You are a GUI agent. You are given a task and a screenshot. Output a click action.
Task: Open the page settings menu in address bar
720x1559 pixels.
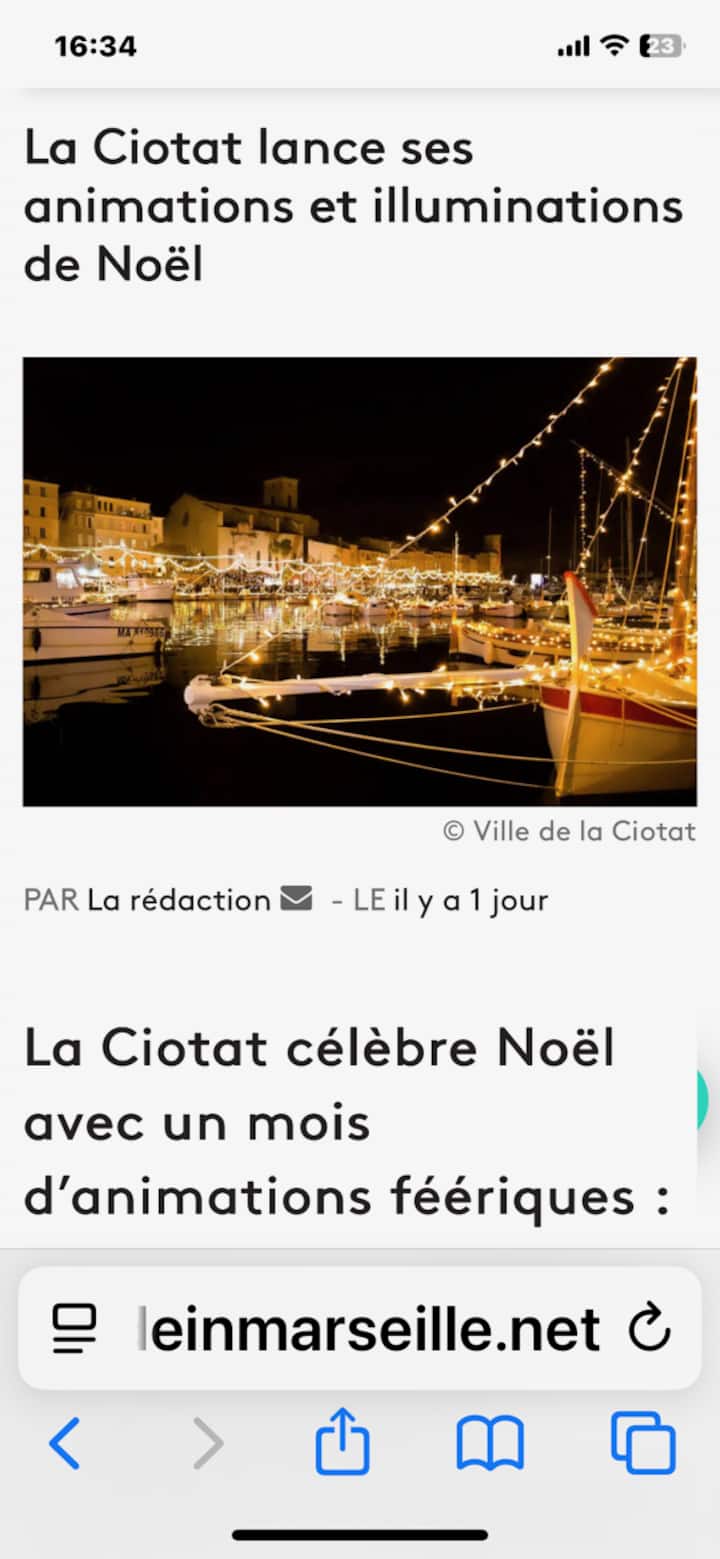pyautogui.click(x=75, y=1329)
